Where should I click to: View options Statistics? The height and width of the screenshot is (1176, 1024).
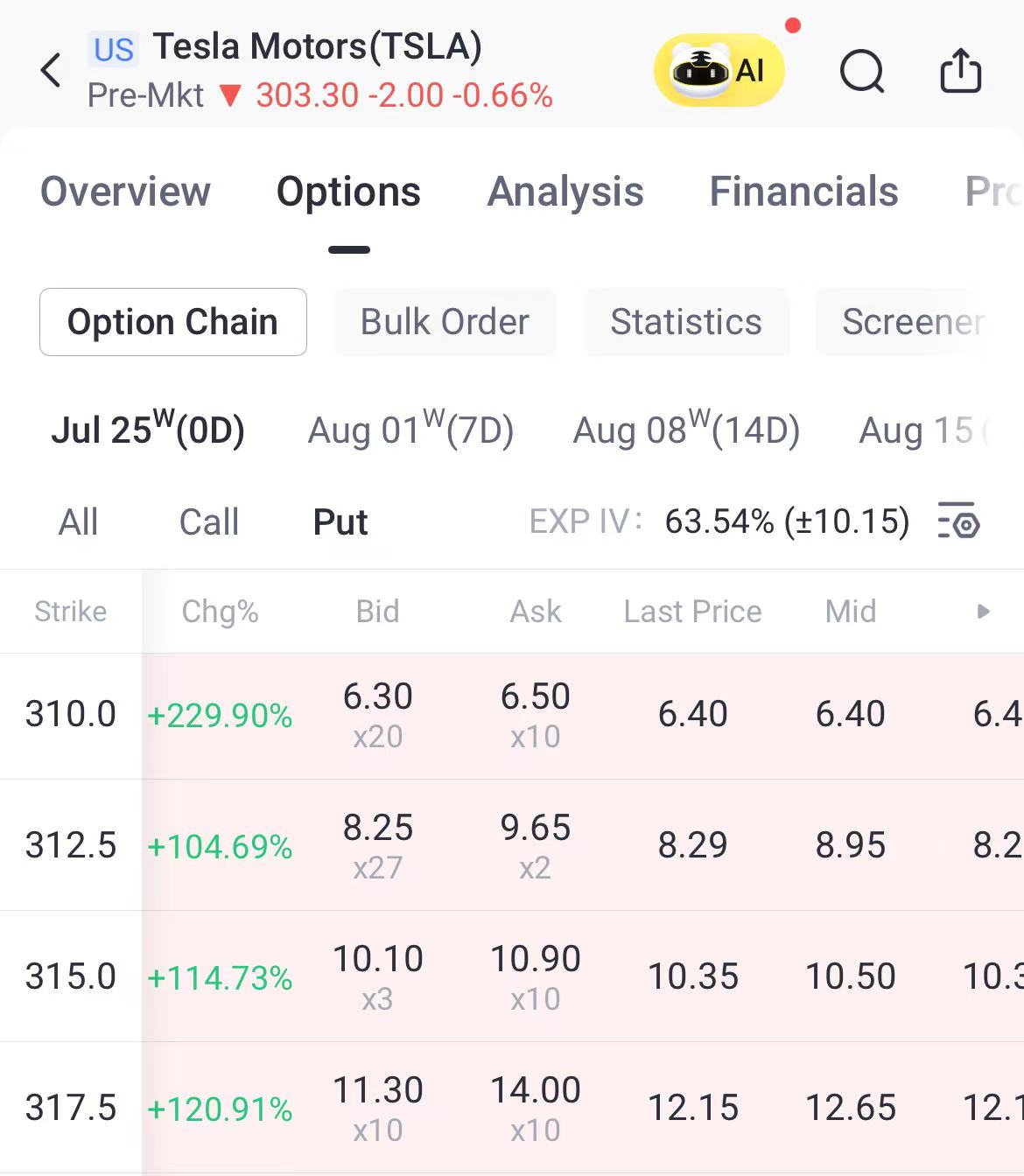[686, 322]
